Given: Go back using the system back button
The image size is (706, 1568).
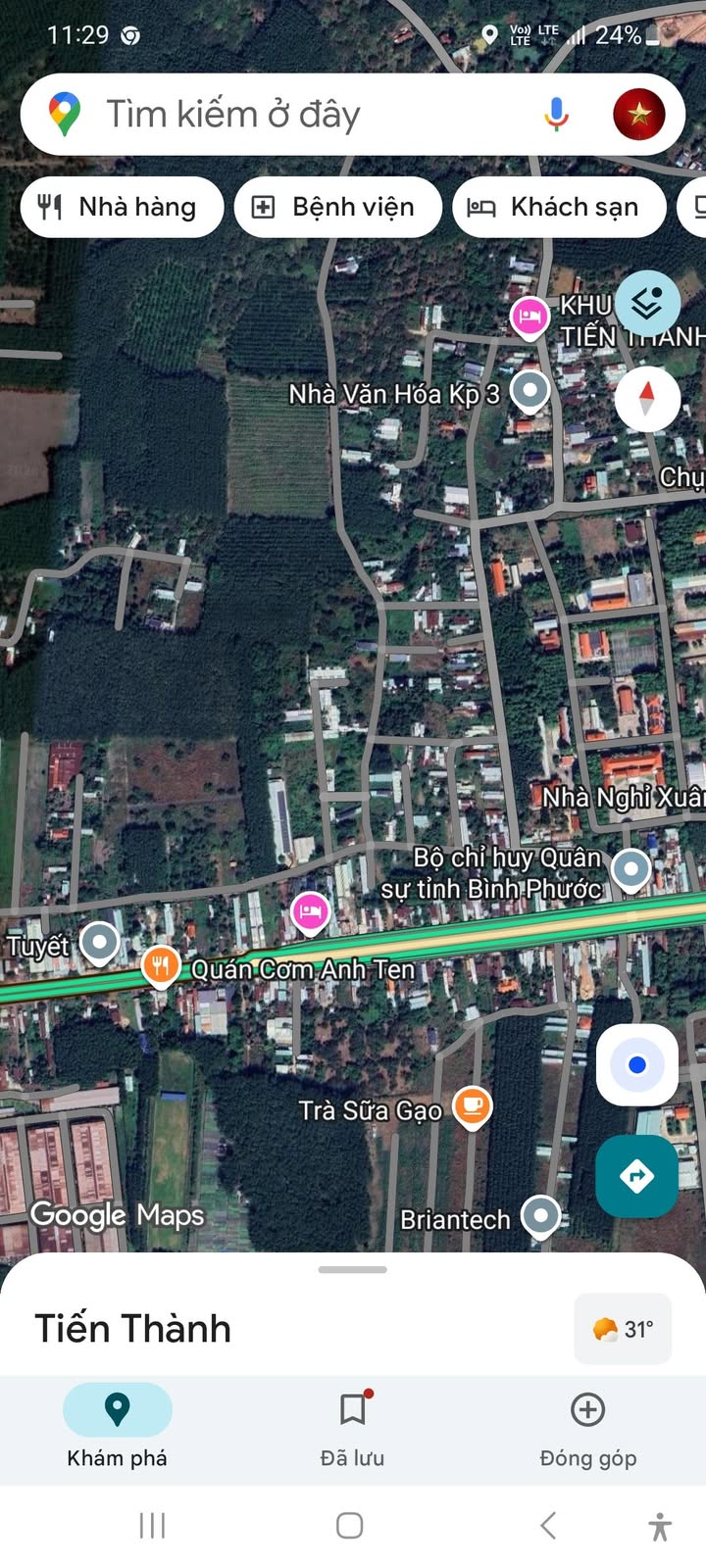Looking at the screenshot, I should tap(548, 1525).
